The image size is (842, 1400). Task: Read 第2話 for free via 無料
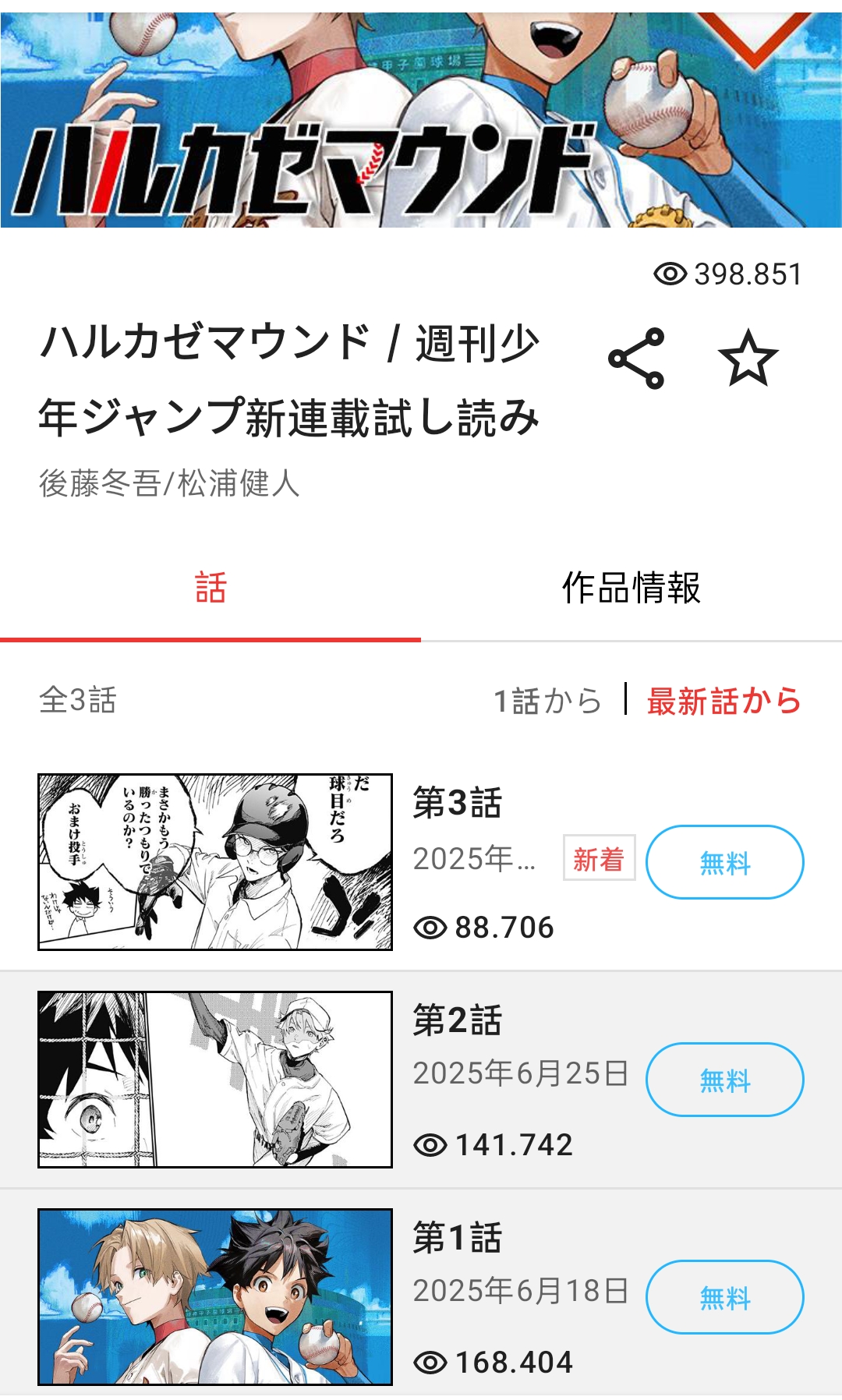pos(725,1080)
